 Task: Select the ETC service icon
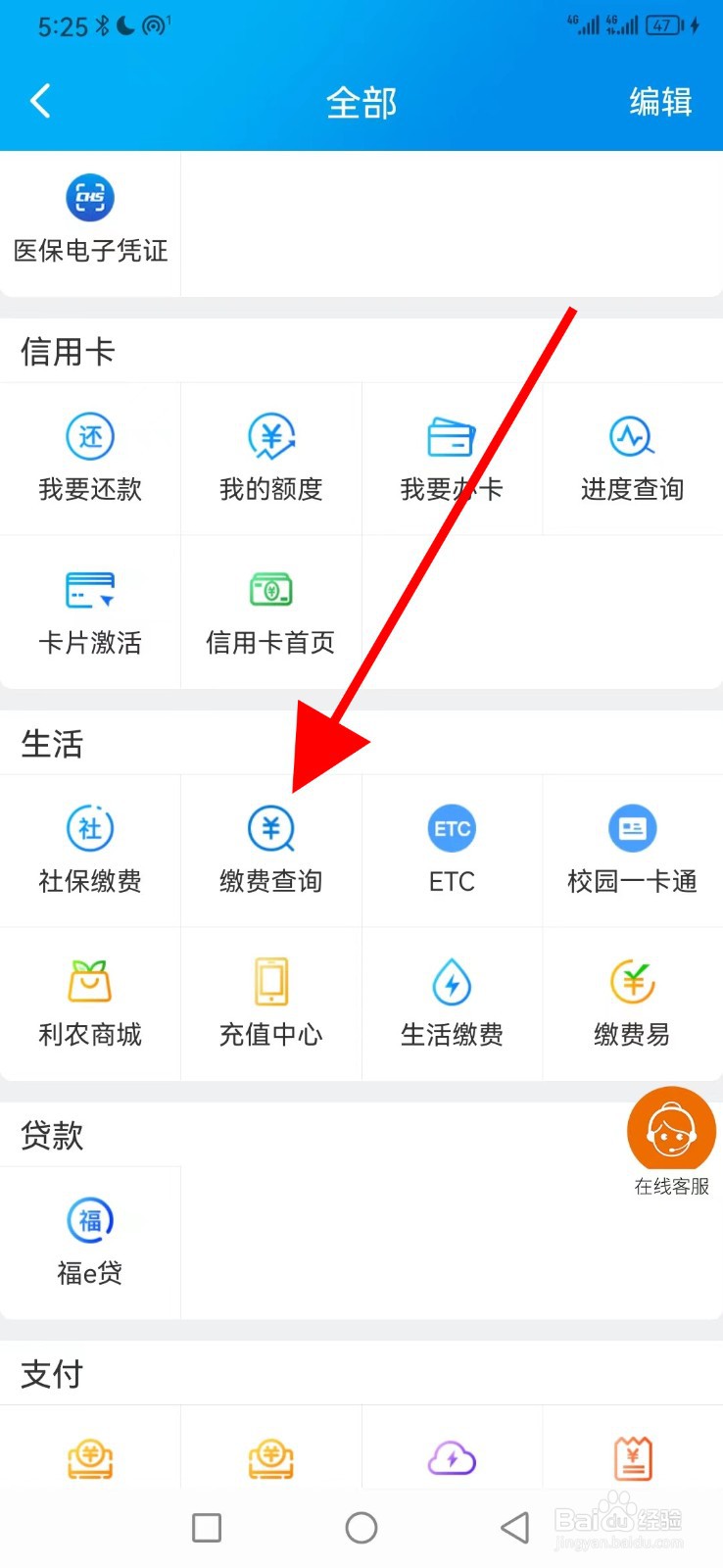451,848
